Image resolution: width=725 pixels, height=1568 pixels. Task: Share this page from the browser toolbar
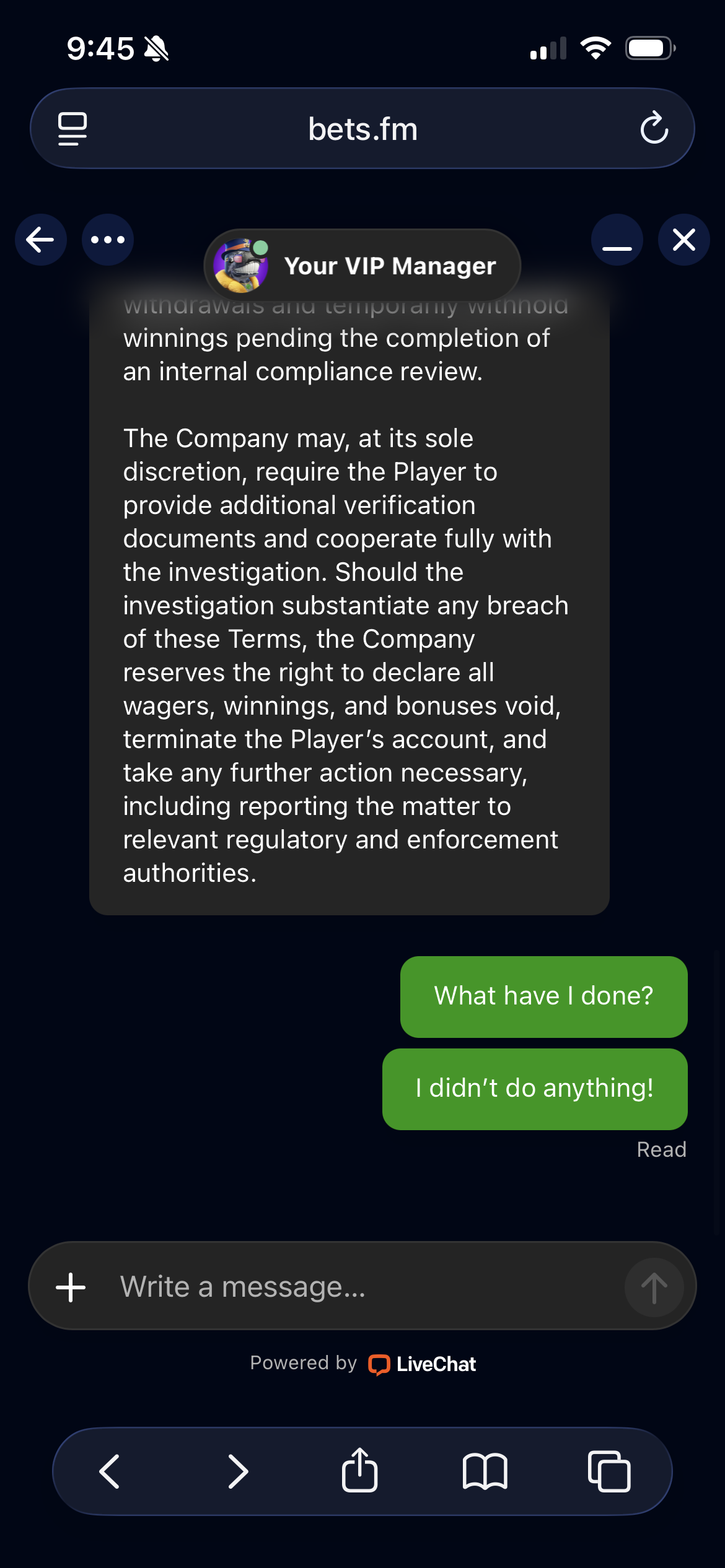(x=360, y=1470)
